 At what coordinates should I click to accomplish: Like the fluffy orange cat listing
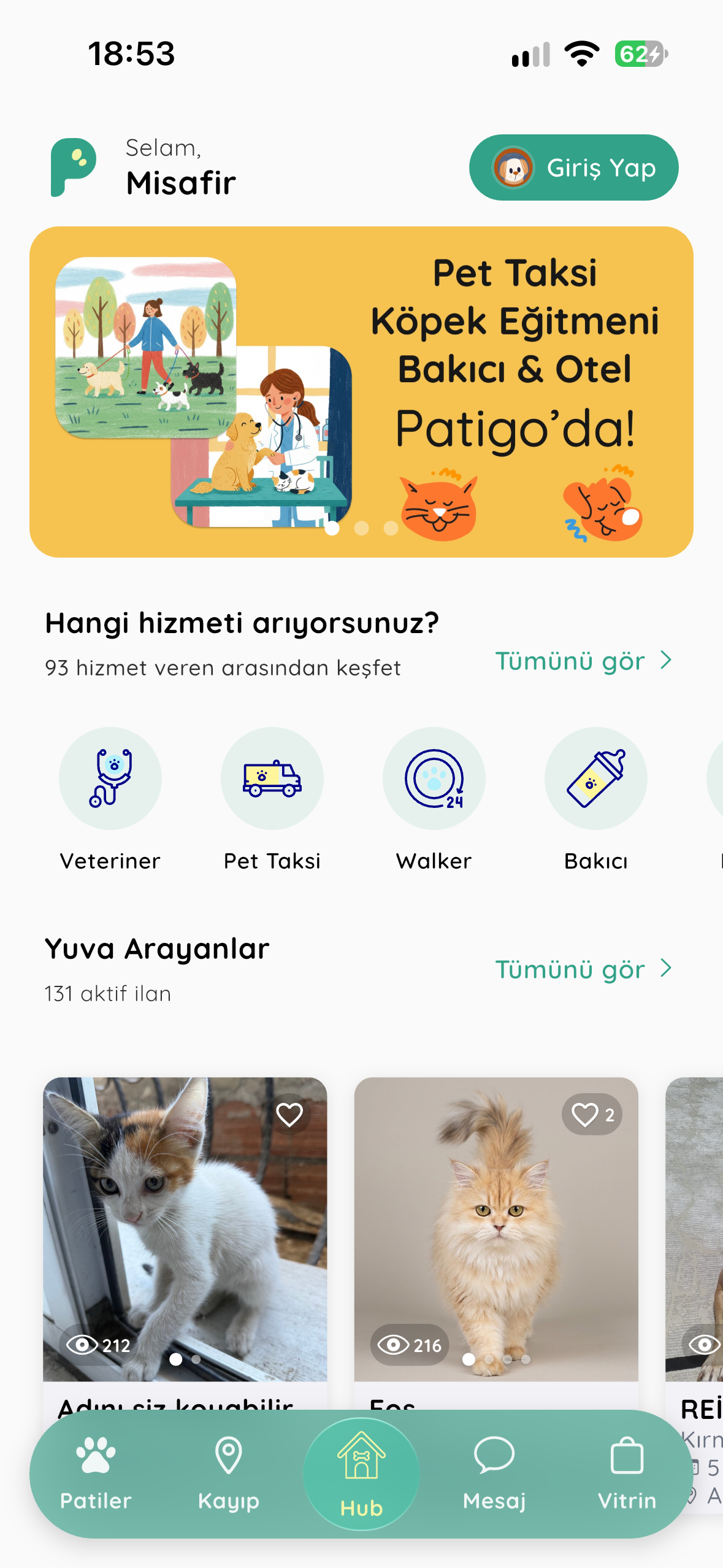[x=592, y=1115]
